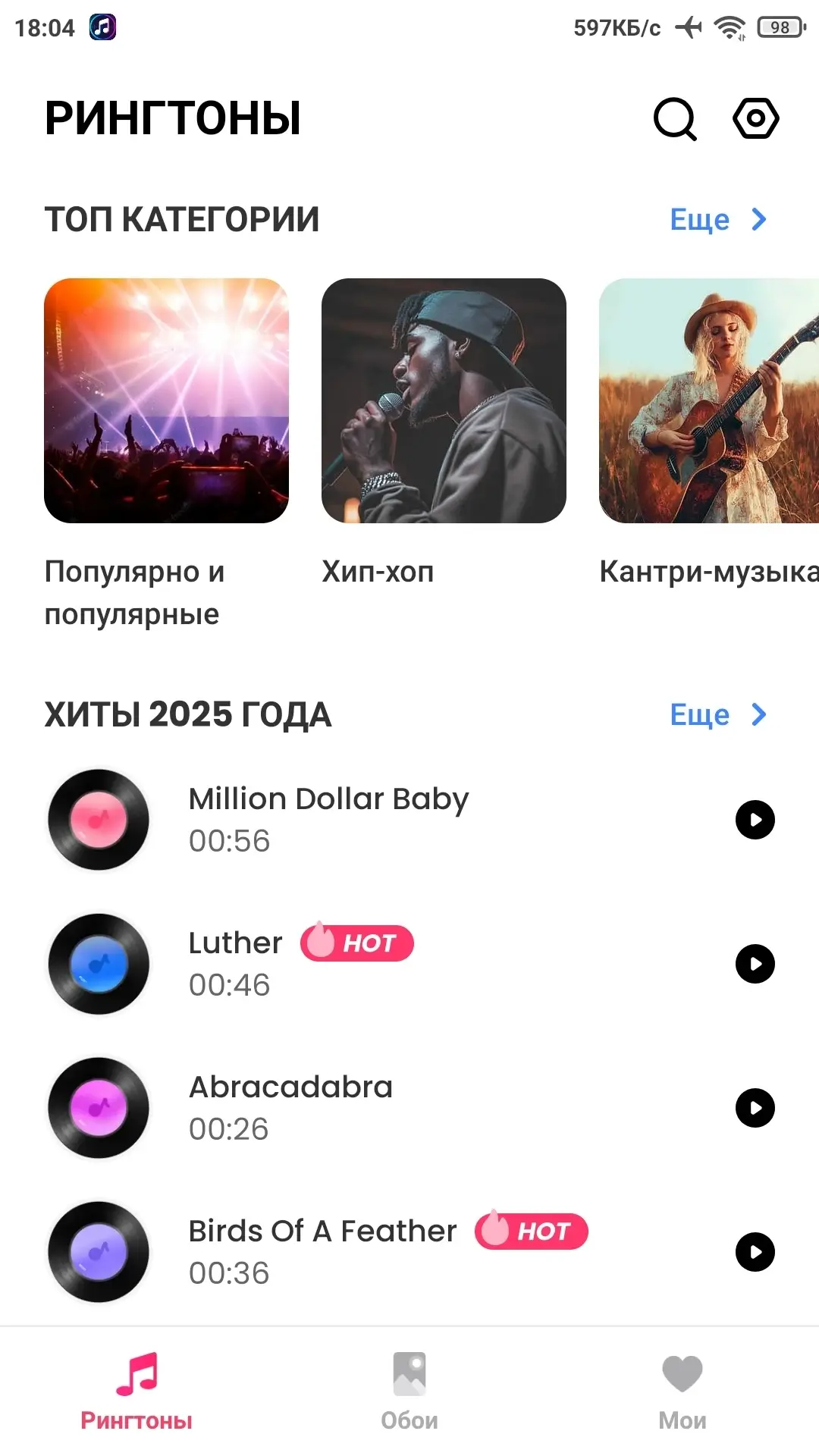
Task: Switch to the Рингтоны tab
Action: point(136,1391)
